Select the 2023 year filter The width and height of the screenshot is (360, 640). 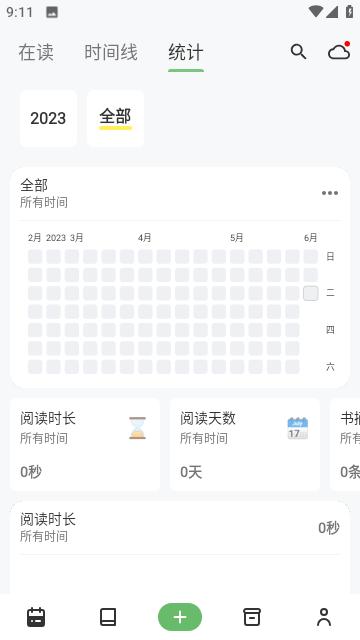48,118
